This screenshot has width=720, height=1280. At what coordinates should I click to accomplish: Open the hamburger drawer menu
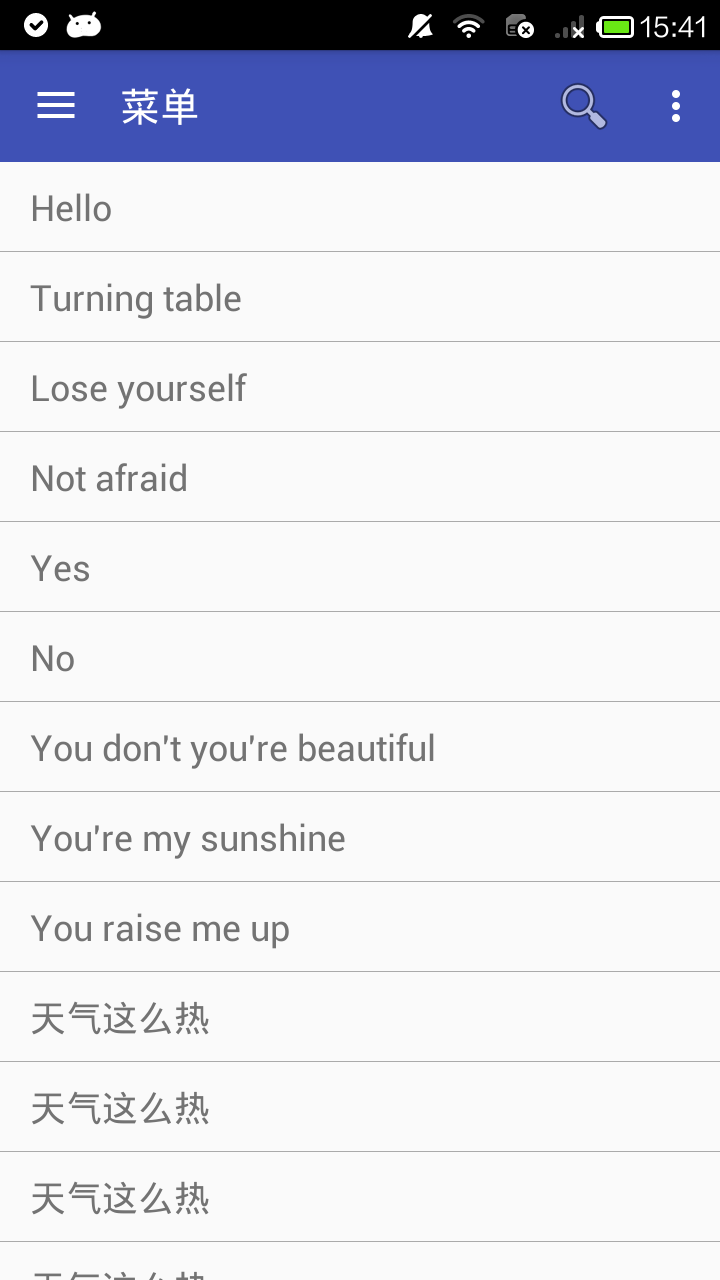[x=56, y=106]
